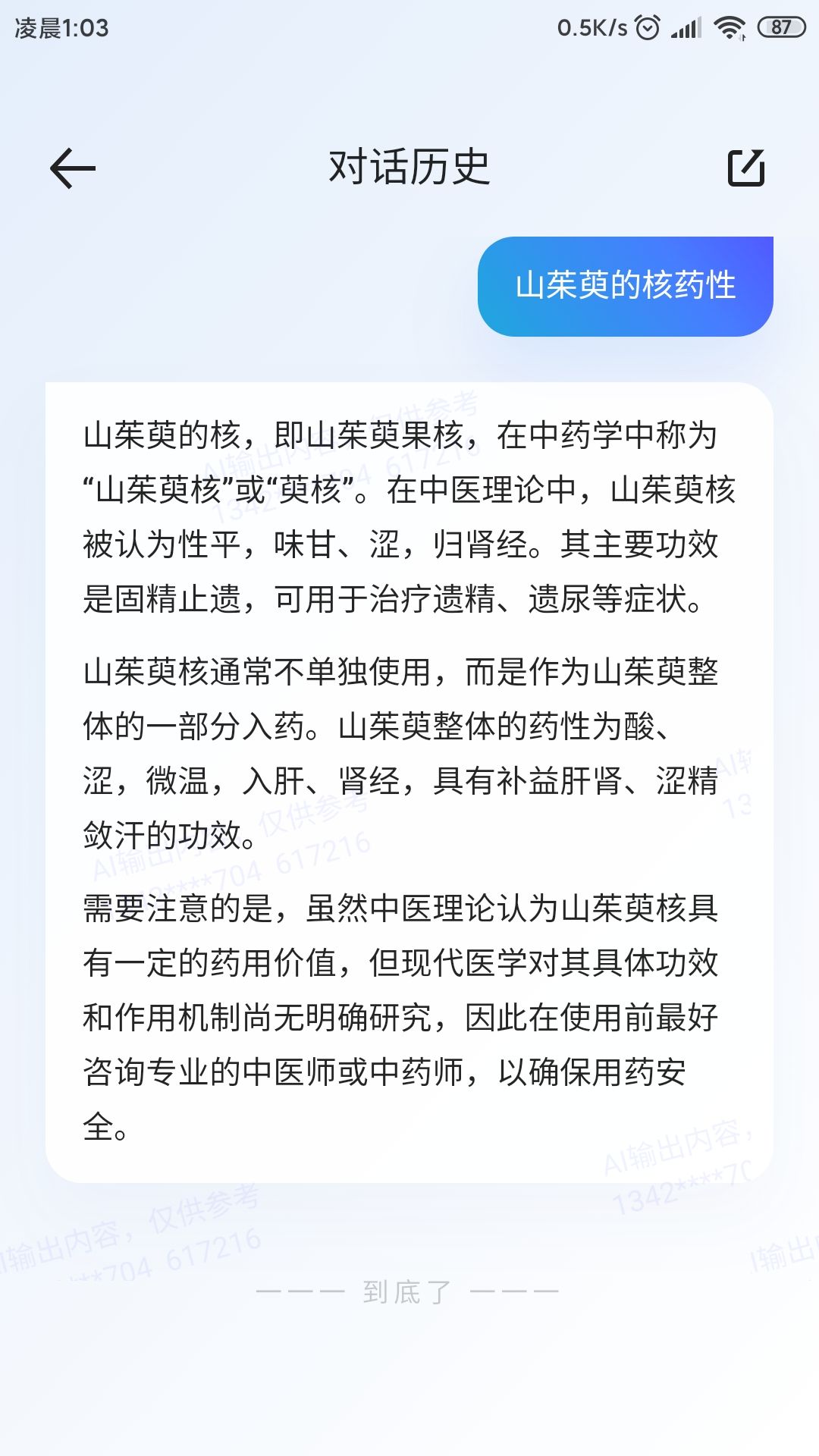This screenshot has height=1456, width=819.
Task: Start a new conversation via the compose icon
Action: click(x=746, y=168)
